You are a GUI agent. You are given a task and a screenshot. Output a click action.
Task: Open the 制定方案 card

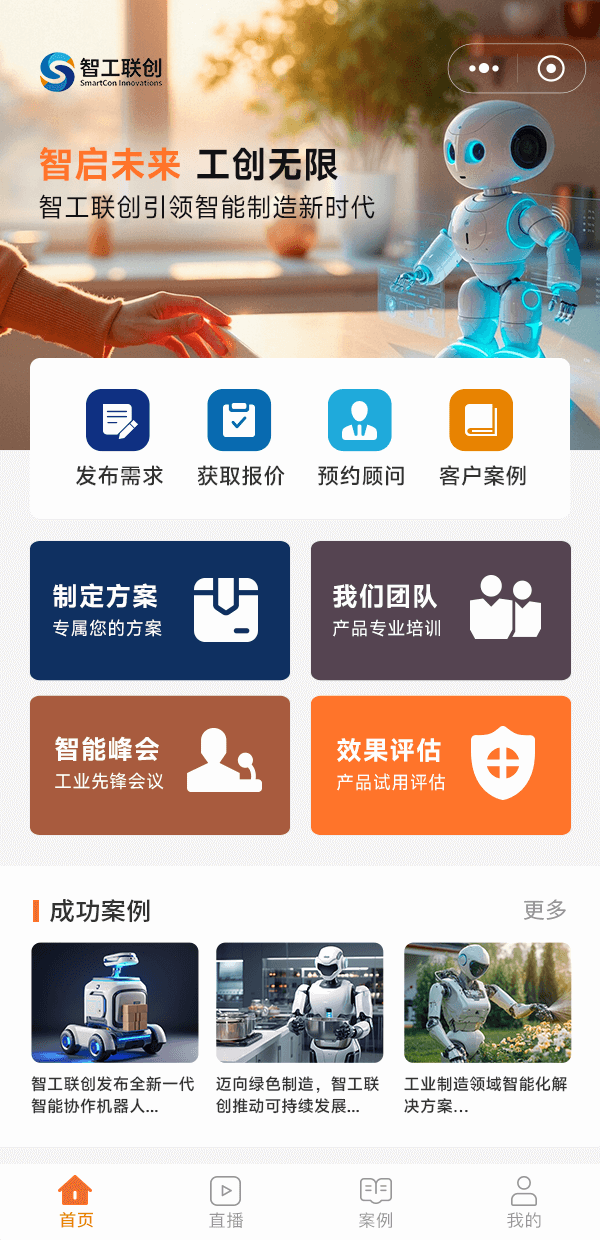point(160,610)
